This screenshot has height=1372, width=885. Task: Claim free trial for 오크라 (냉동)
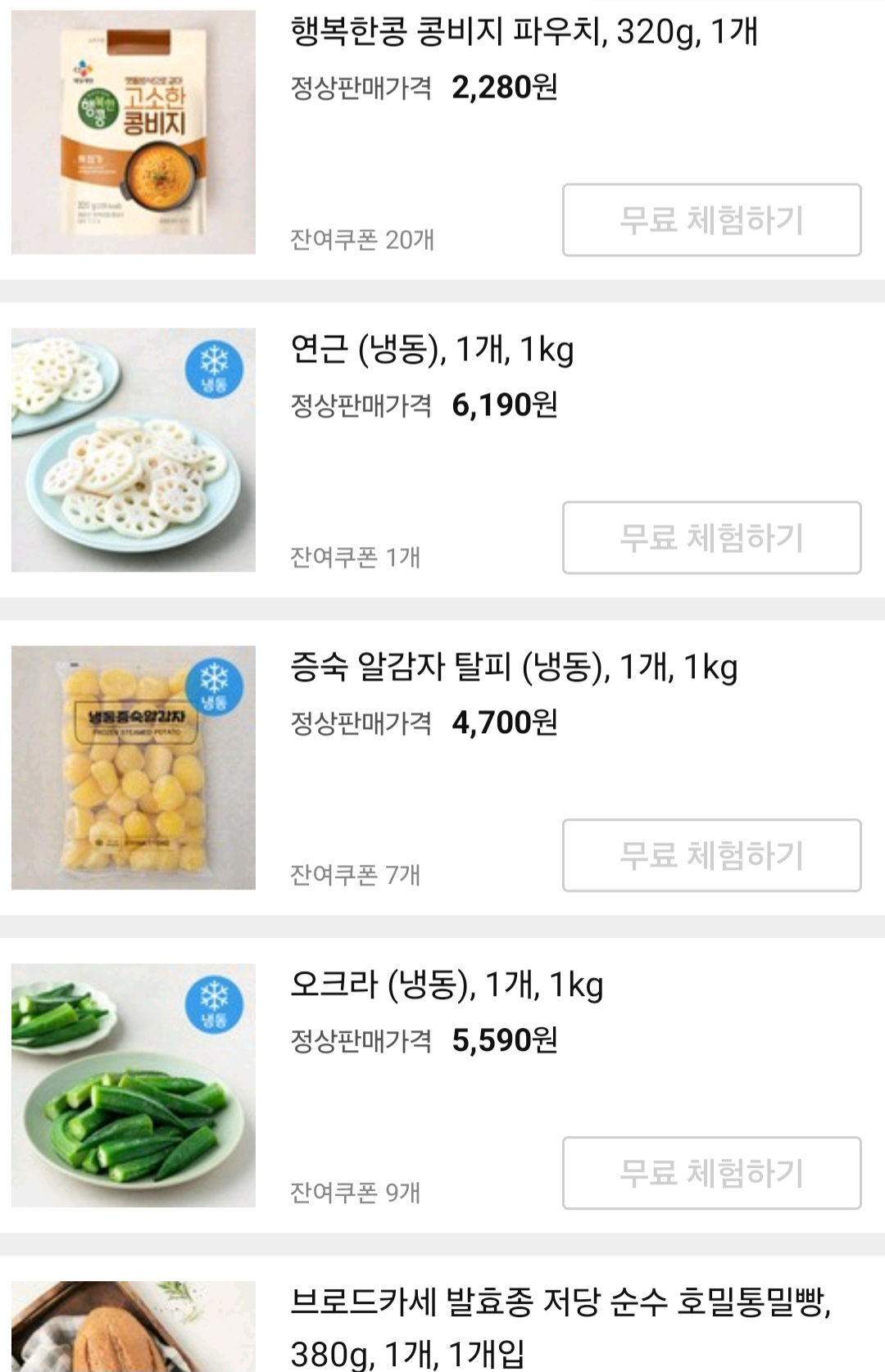pyautogui.click(x=711, y=1173)
